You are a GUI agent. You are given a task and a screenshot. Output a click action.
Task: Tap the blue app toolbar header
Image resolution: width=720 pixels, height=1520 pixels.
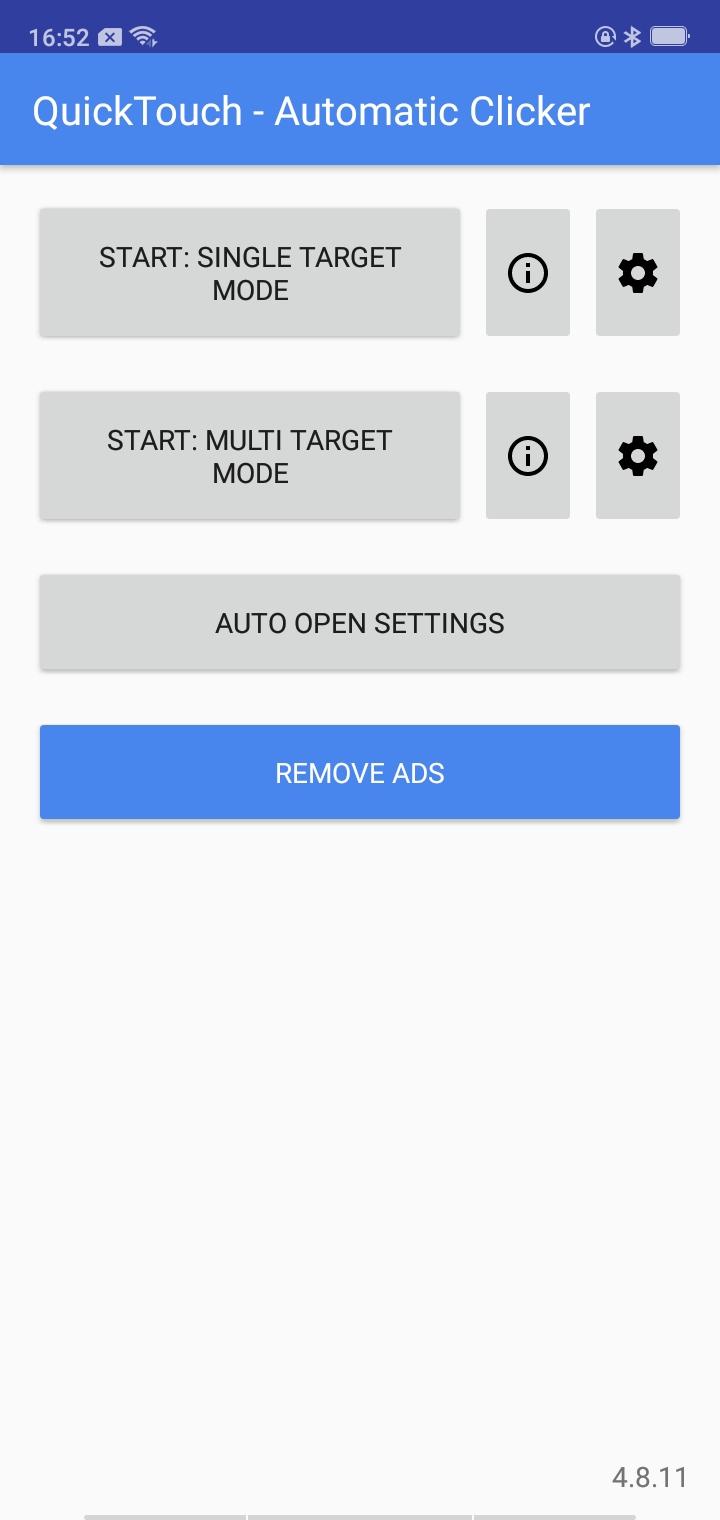tap(360, 110)
